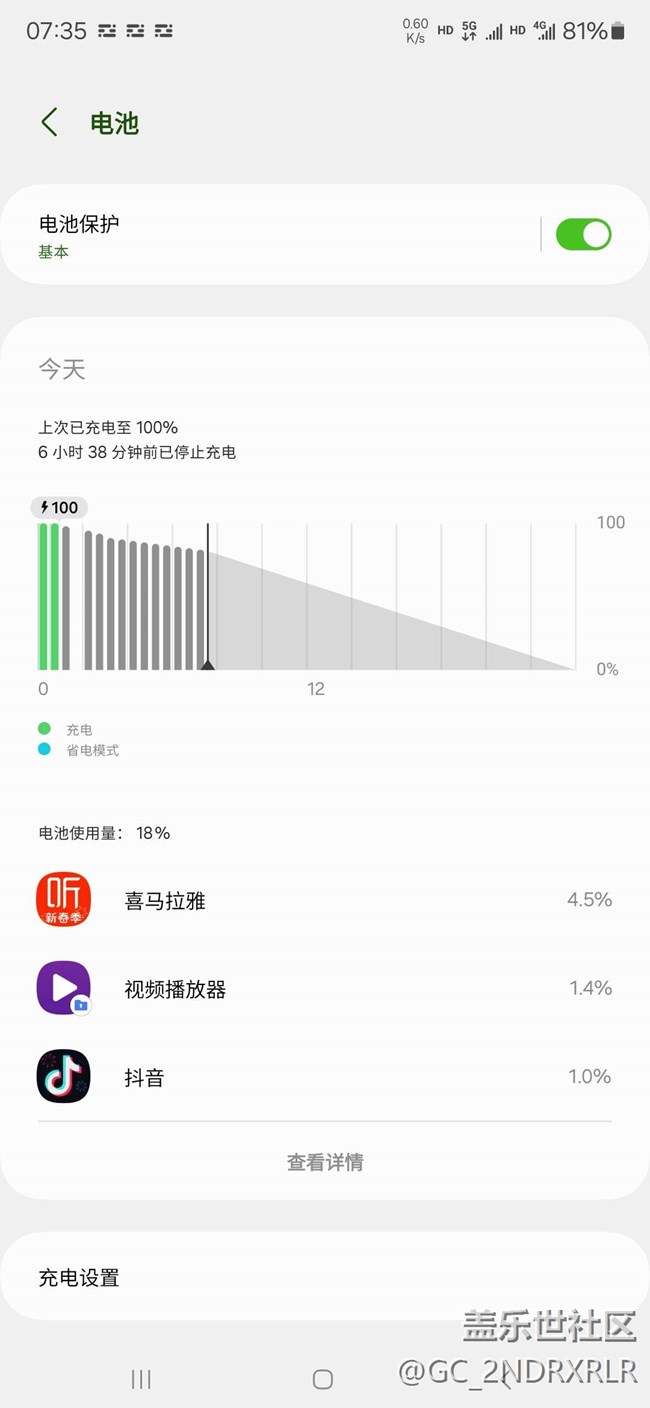Tap 查看详情 for full usage details

point(324,1162)
